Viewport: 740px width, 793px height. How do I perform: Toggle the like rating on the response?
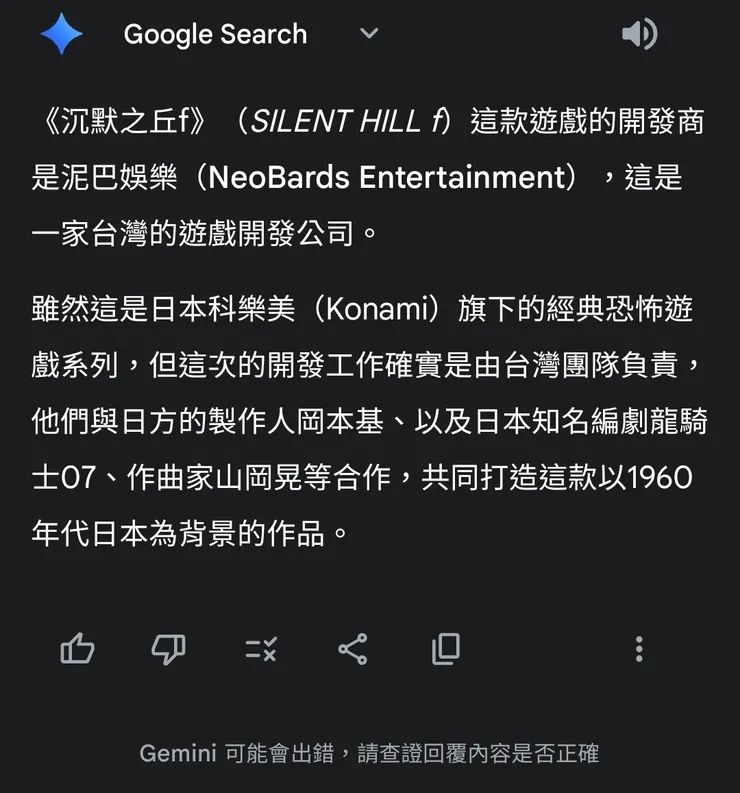pos(77,650)
